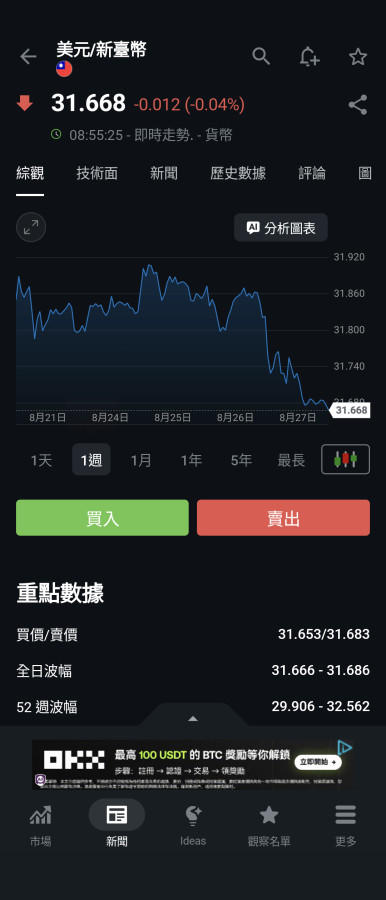Open the 新聞 top tab
The height and width of the screenshot is (900, 386).
pos(164,173)
